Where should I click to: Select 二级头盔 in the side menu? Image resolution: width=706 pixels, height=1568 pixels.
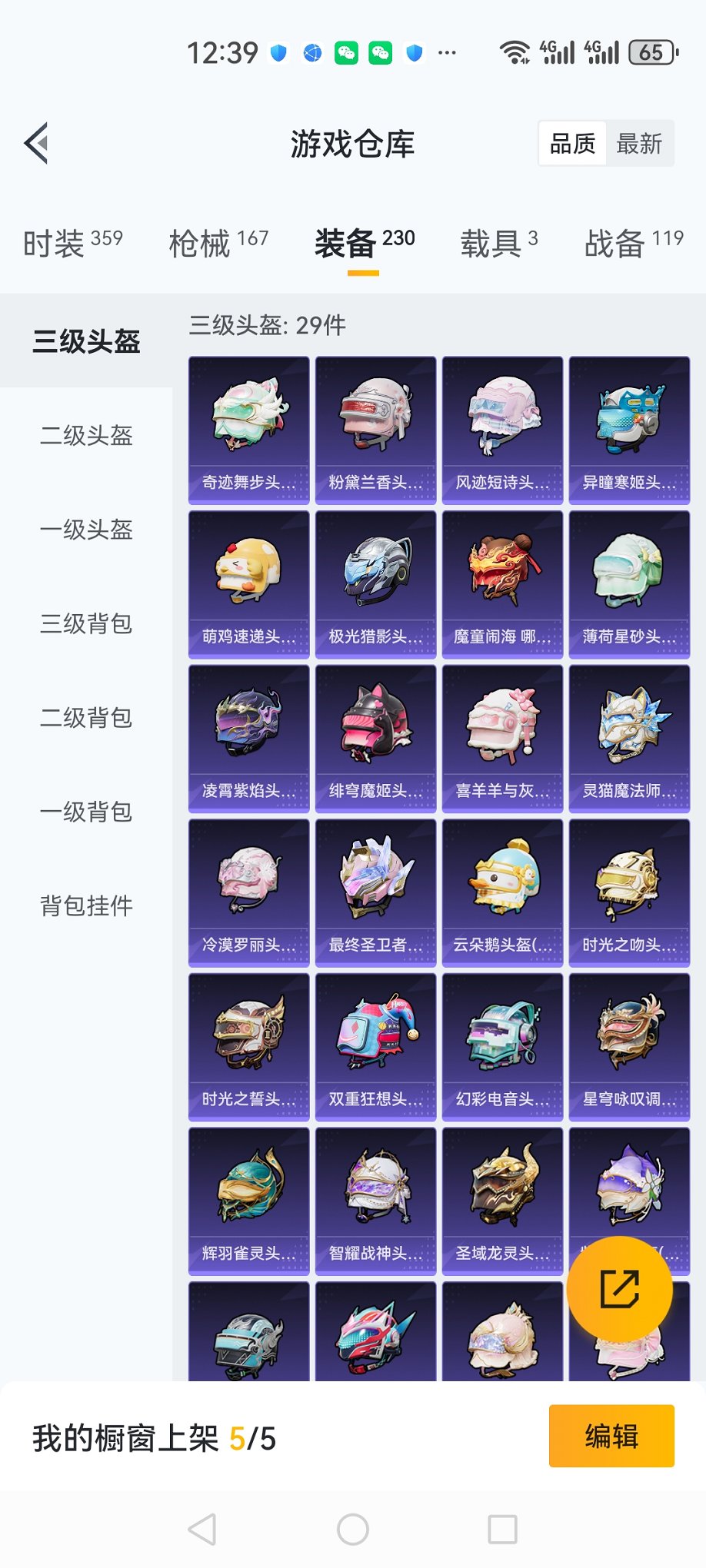[x=86, y=436]
